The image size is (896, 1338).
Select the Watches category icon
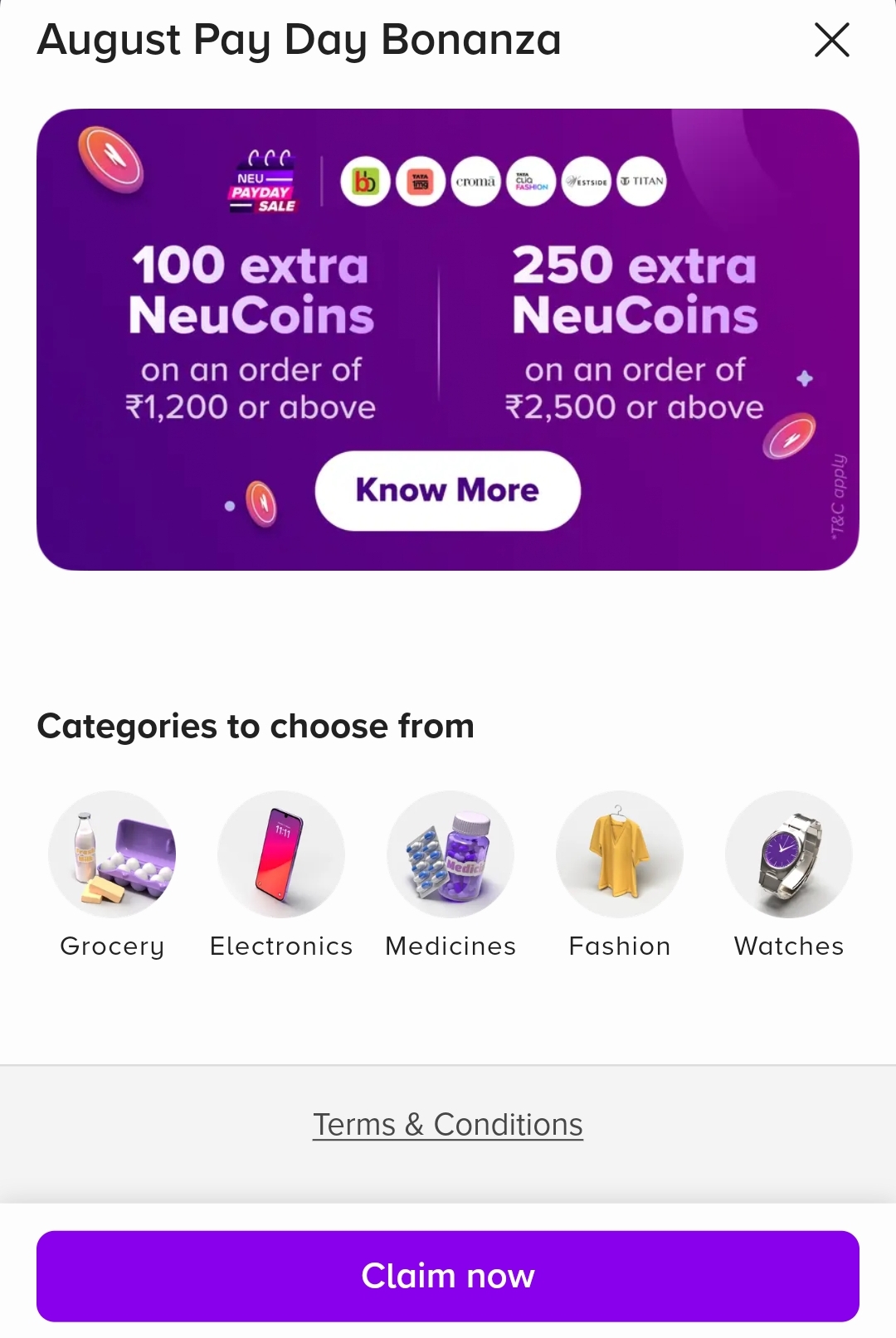coord(789,854)
